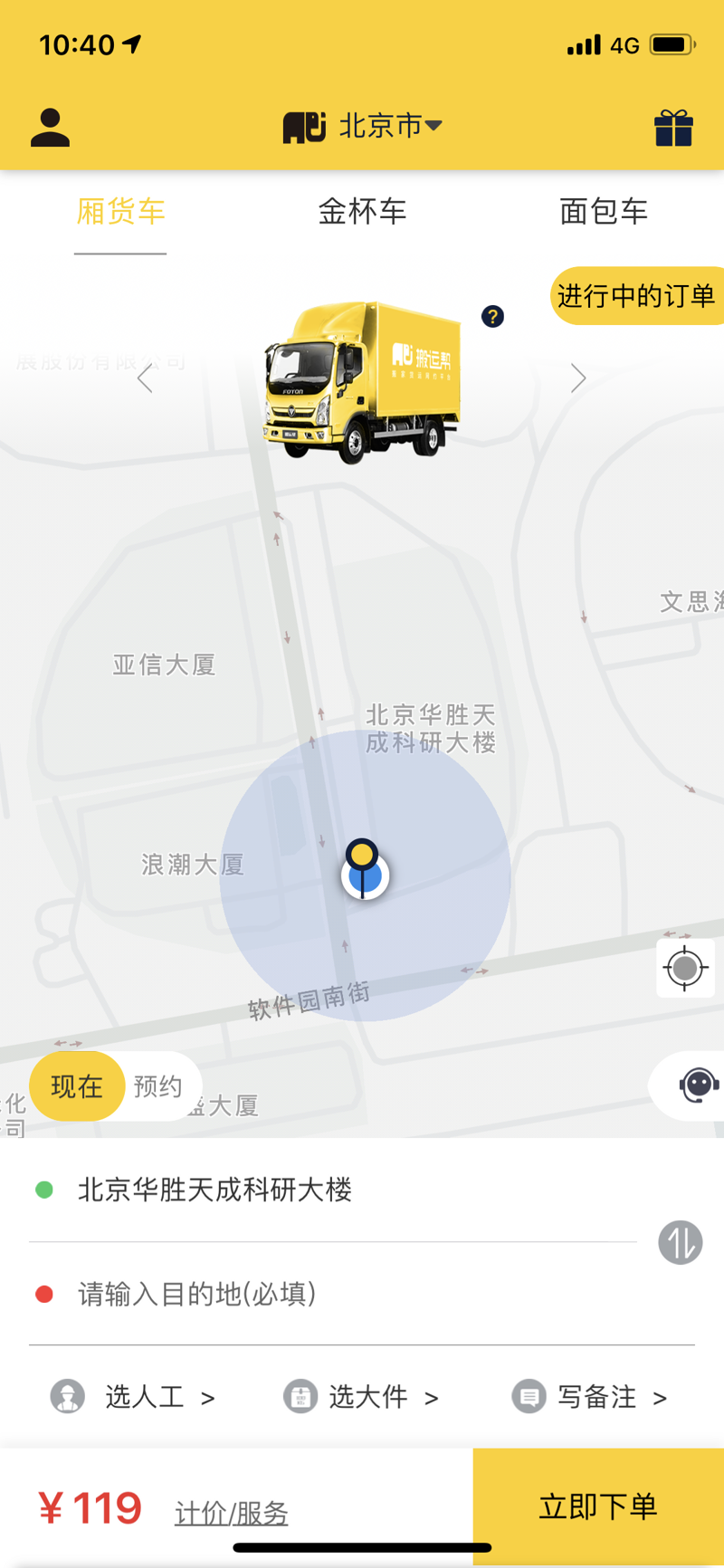Viewport: 724px width, 1568px height.
Task: Tap the right arrow to change truck type
Action: tap(577, 378)
